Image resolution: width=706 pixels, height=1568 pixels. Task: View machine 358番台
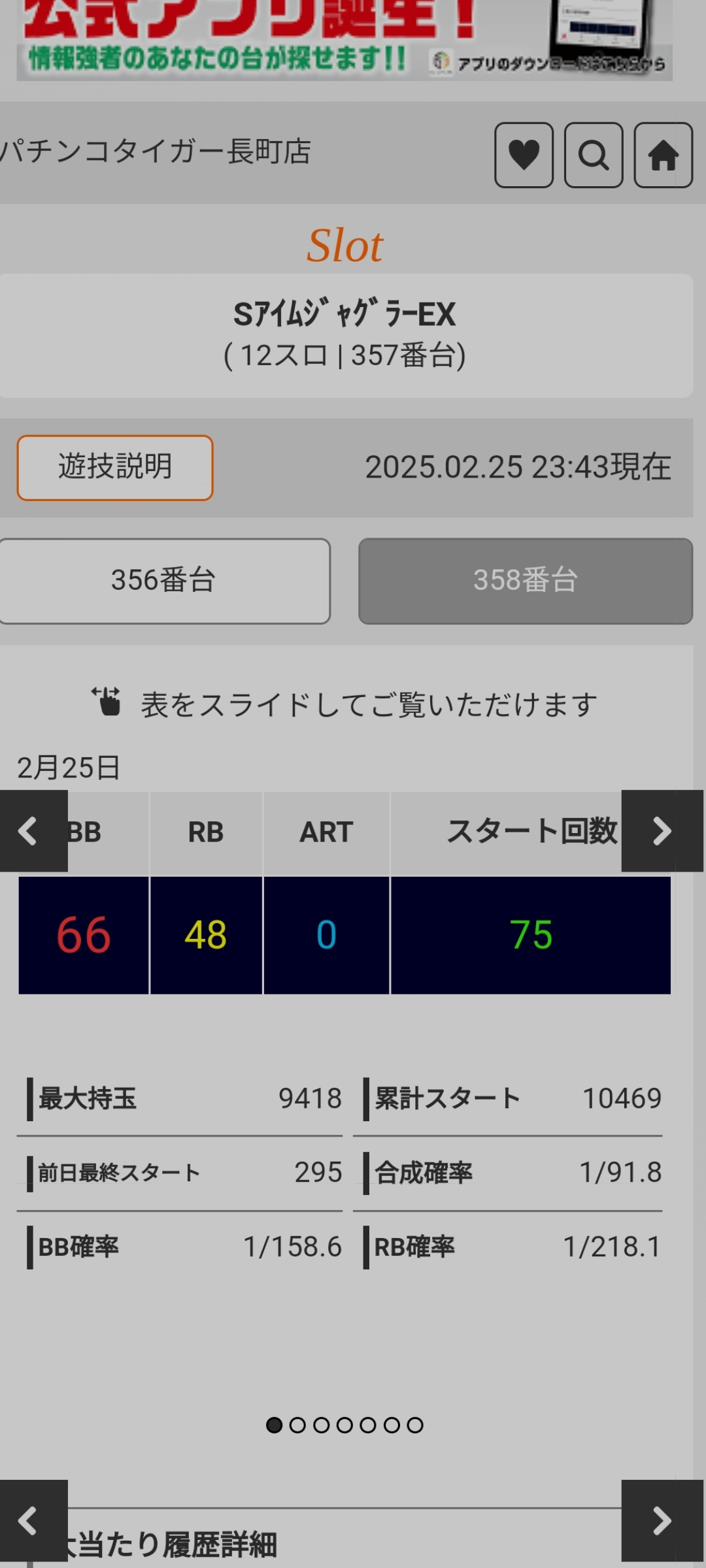coord(526,581)
